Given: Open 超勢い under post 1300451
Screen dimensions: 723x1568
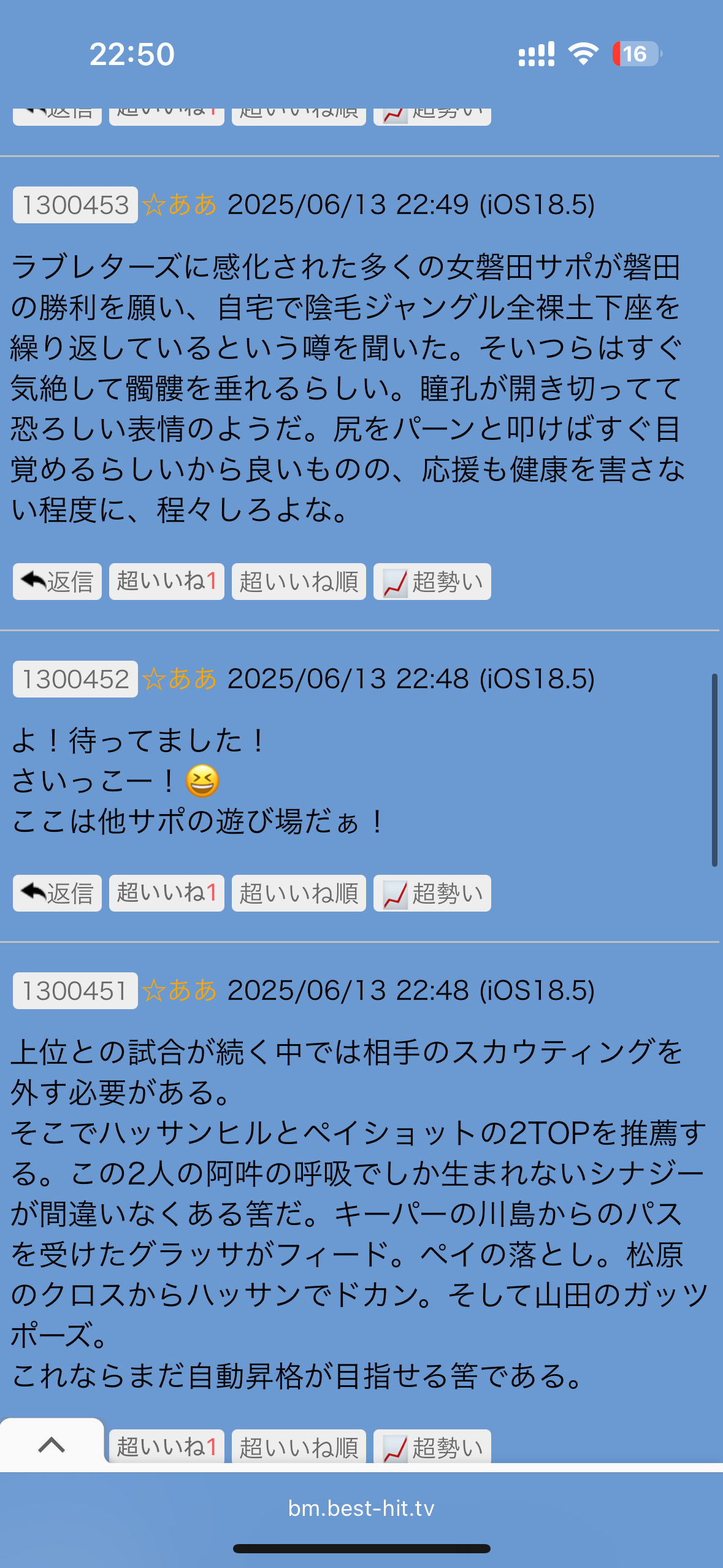Looking at the screenshot, I should [432, 1447].
